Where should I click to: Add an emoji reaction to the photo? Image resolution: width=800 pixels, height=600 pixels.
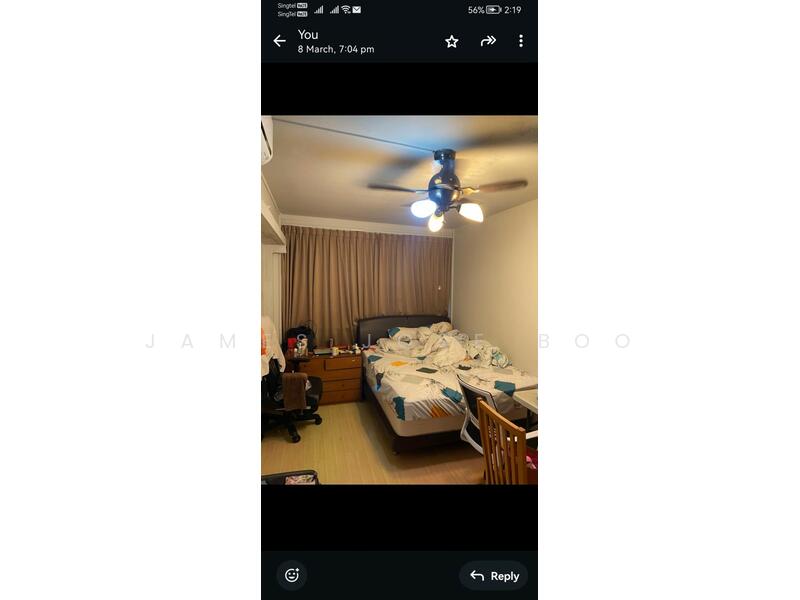coord(292,575)
